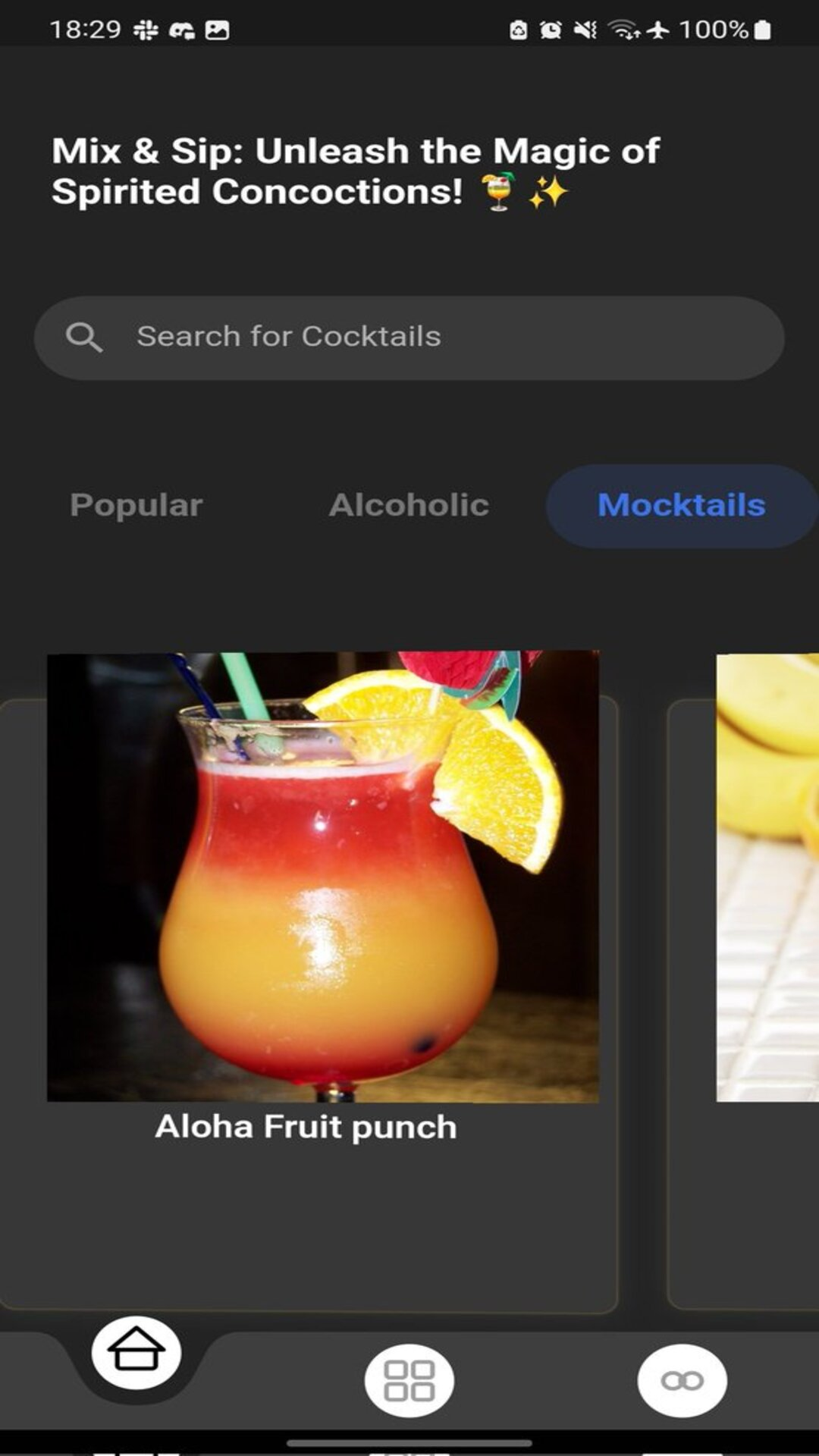Tap the Search for Cocktails field

click(x=409, y=337)
